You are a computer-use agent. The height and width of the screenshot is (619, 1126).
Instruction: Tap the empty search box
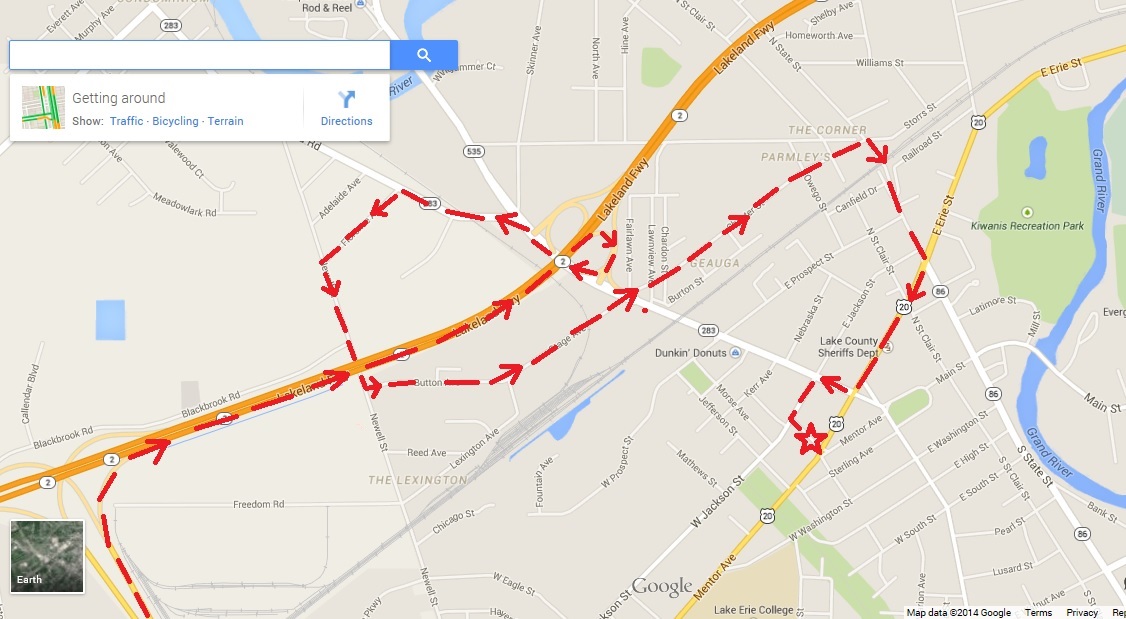(200, 55)
